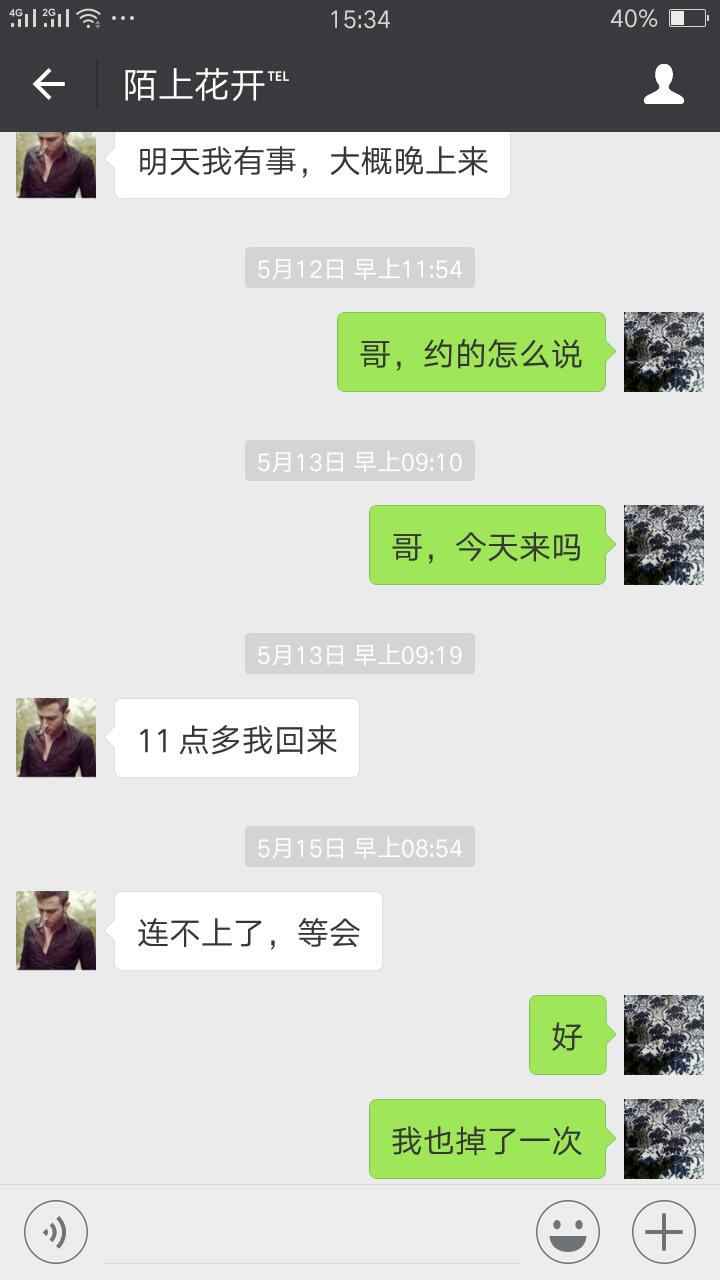Open the plus attachment menu
Viewport: 720px width, 1280px height.
pyautogui.click(x=663, y=1233)
